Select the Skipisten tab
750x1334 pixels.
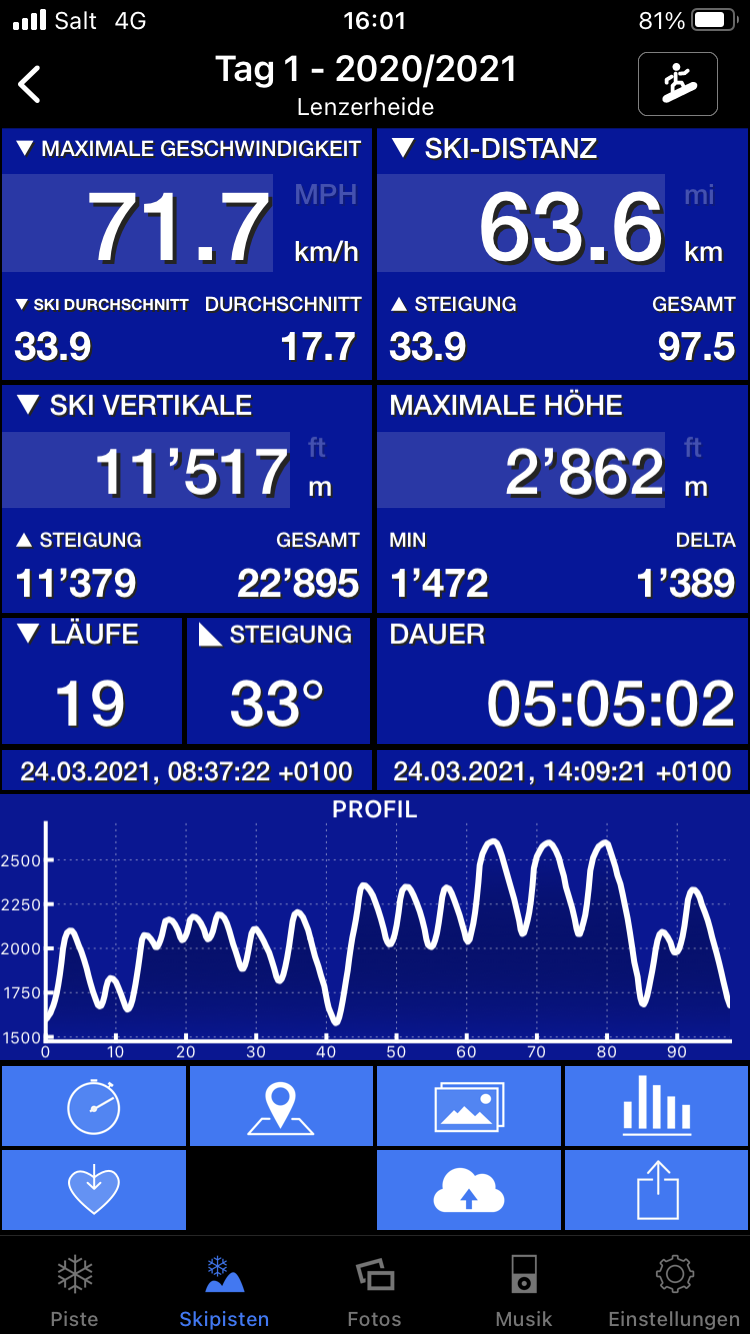(x=224, y=1290)
